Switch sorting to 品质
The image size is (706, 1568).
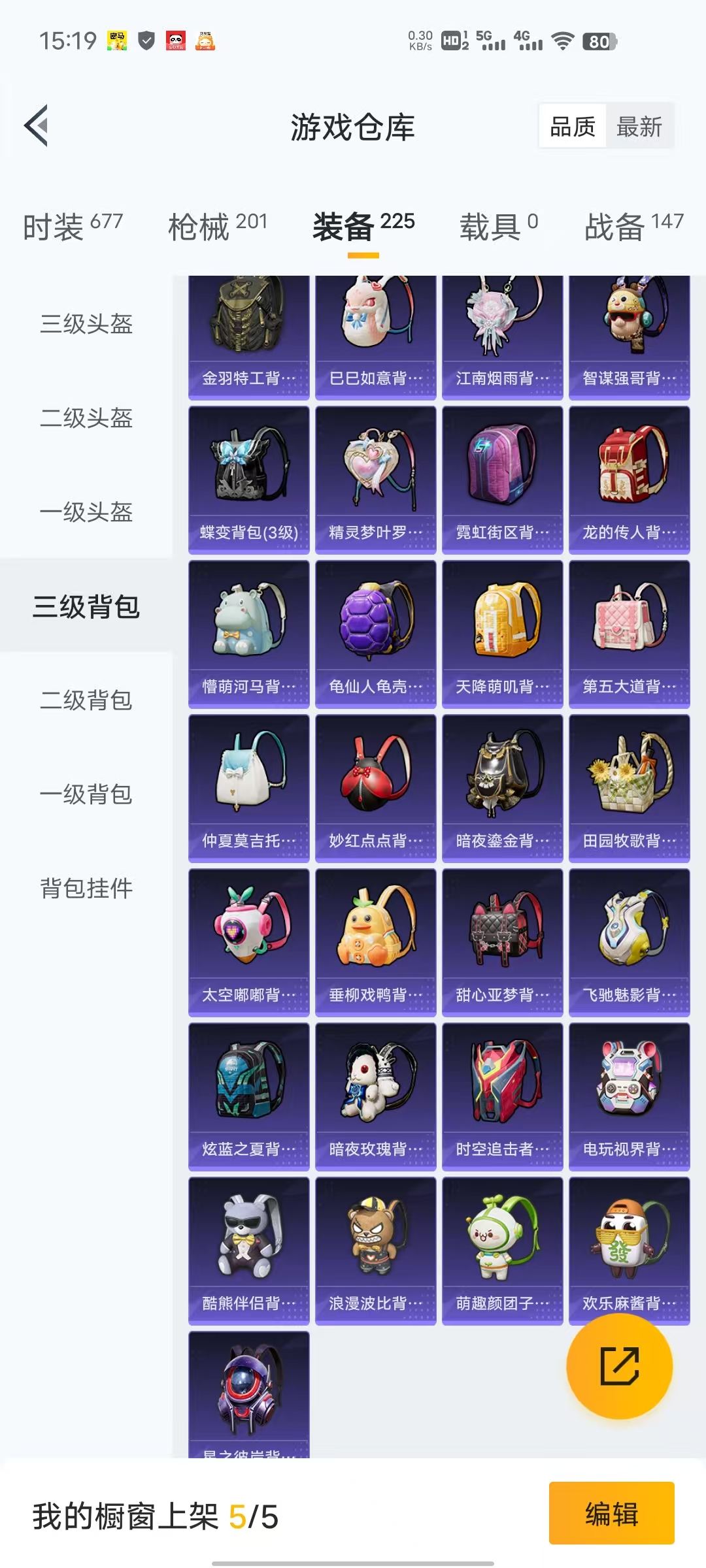(x=571, y=126)
